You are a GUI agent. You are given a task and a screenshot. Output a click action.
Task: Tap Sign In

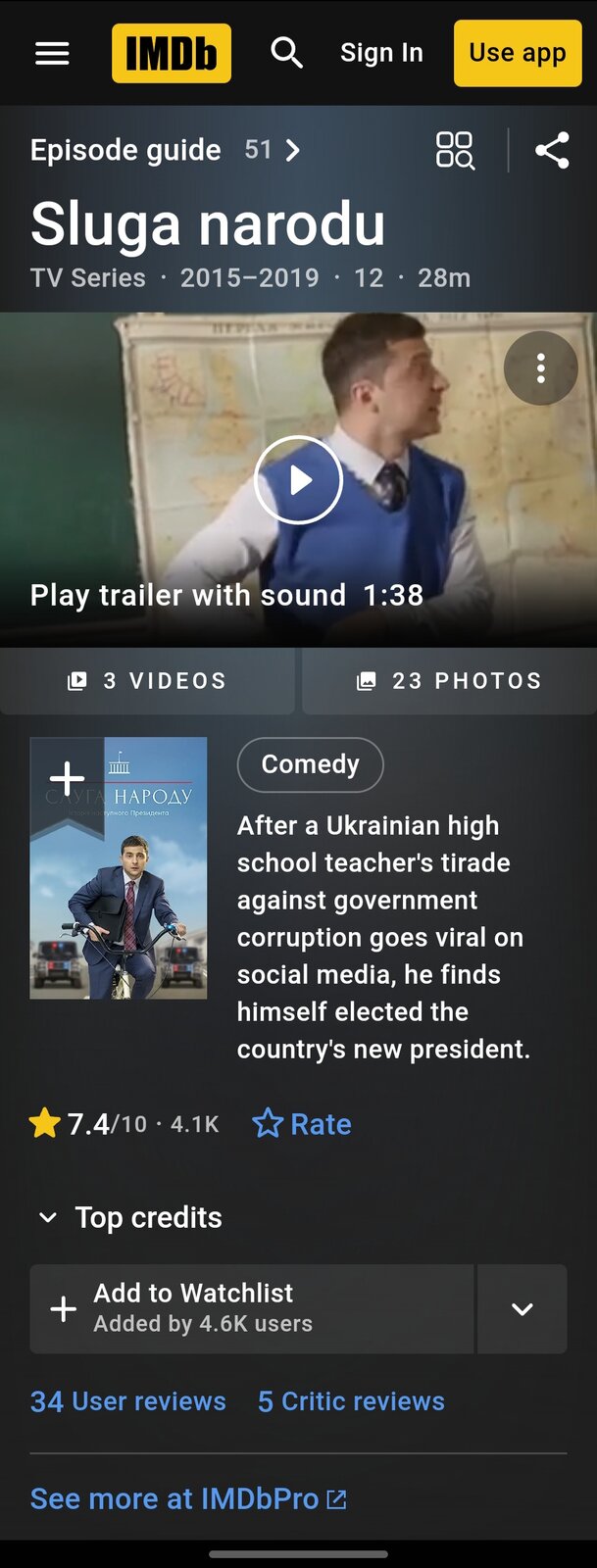pos(381,53)
